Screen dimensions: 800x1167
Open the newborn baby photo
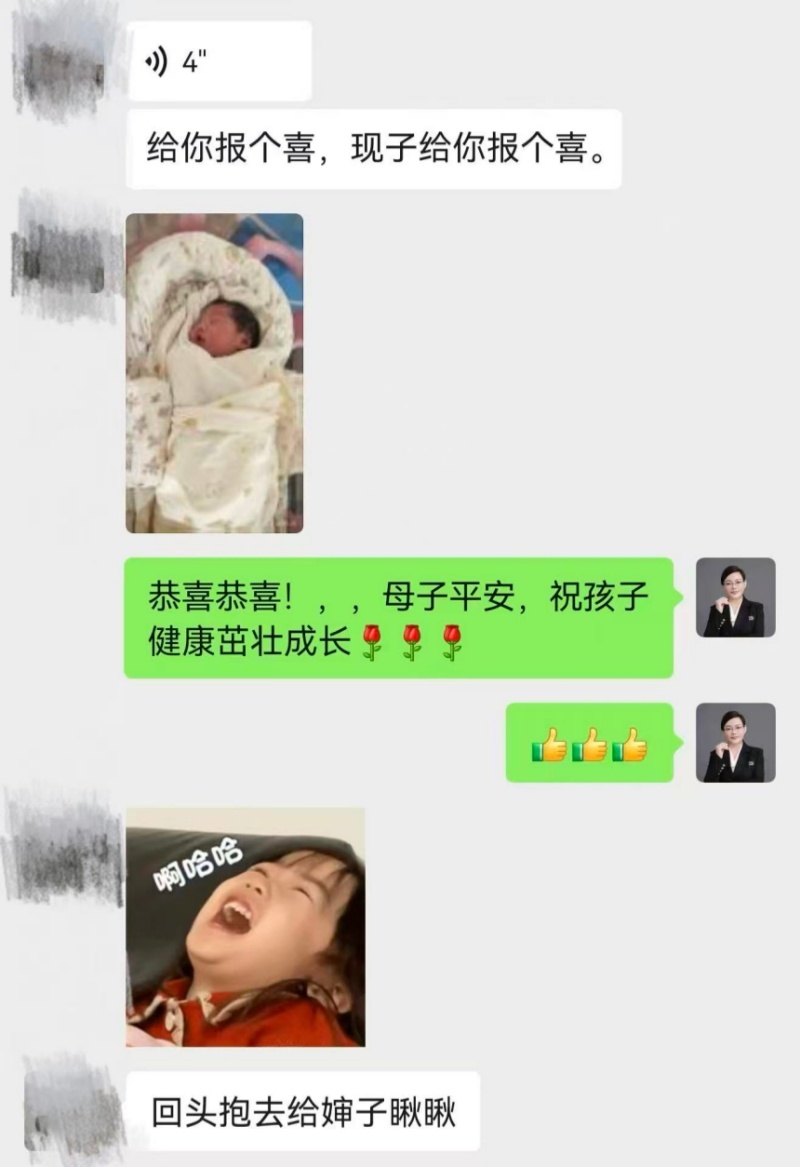click(x=214, y=372)
